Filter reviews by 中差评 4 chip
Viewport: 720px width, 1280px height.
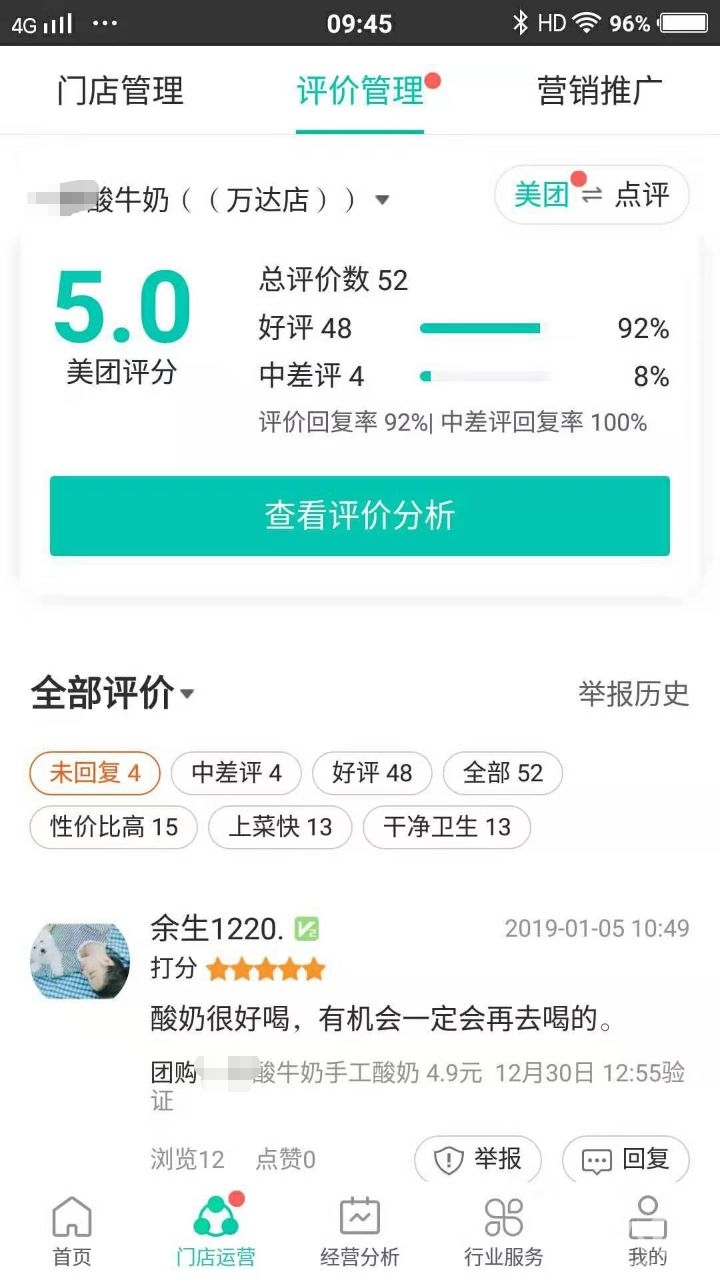(x=236, y=773)
